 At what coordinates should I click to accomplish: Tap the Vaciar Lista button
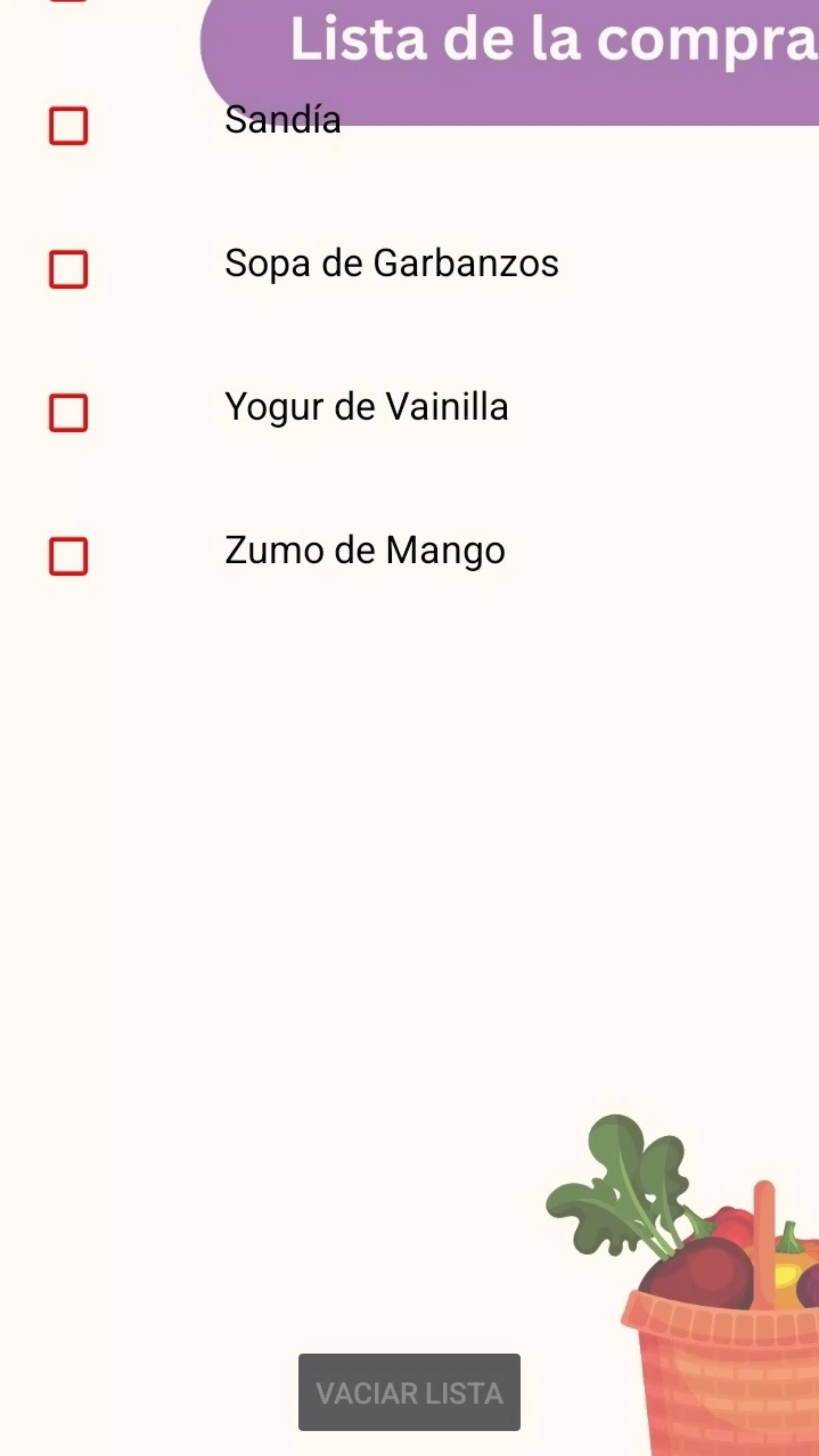pyautogui.click(x=409, y=1392)
